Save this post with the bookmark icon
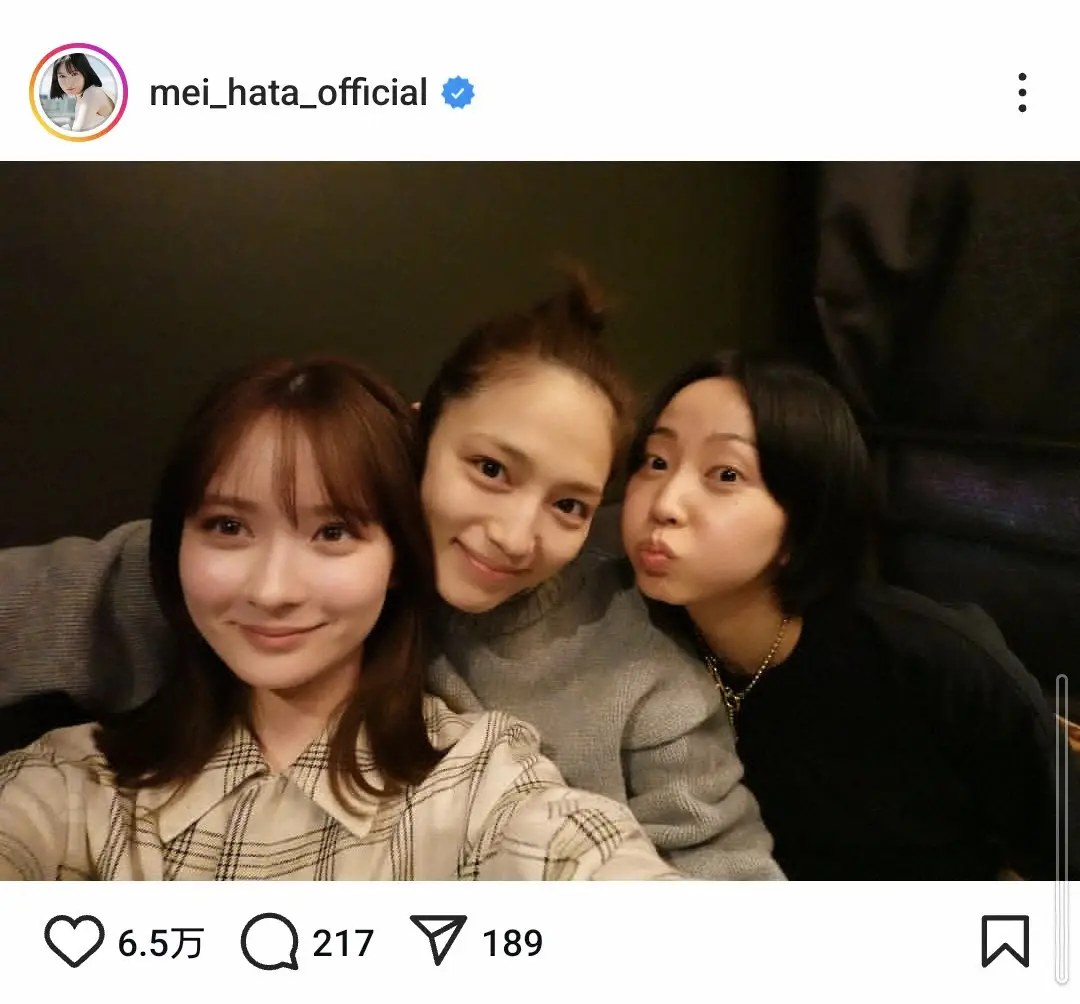Screen dimensions: 1080x1004 point(1004,942)
